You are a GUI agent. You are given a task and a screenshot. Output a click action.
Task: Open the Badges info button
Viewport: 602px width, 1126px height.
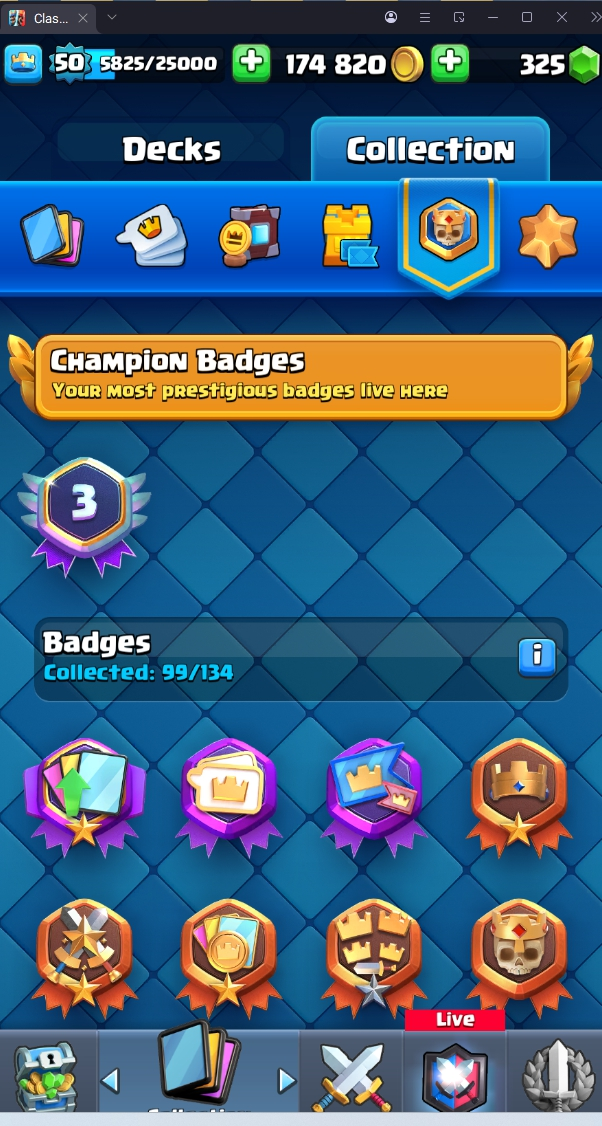537,656
